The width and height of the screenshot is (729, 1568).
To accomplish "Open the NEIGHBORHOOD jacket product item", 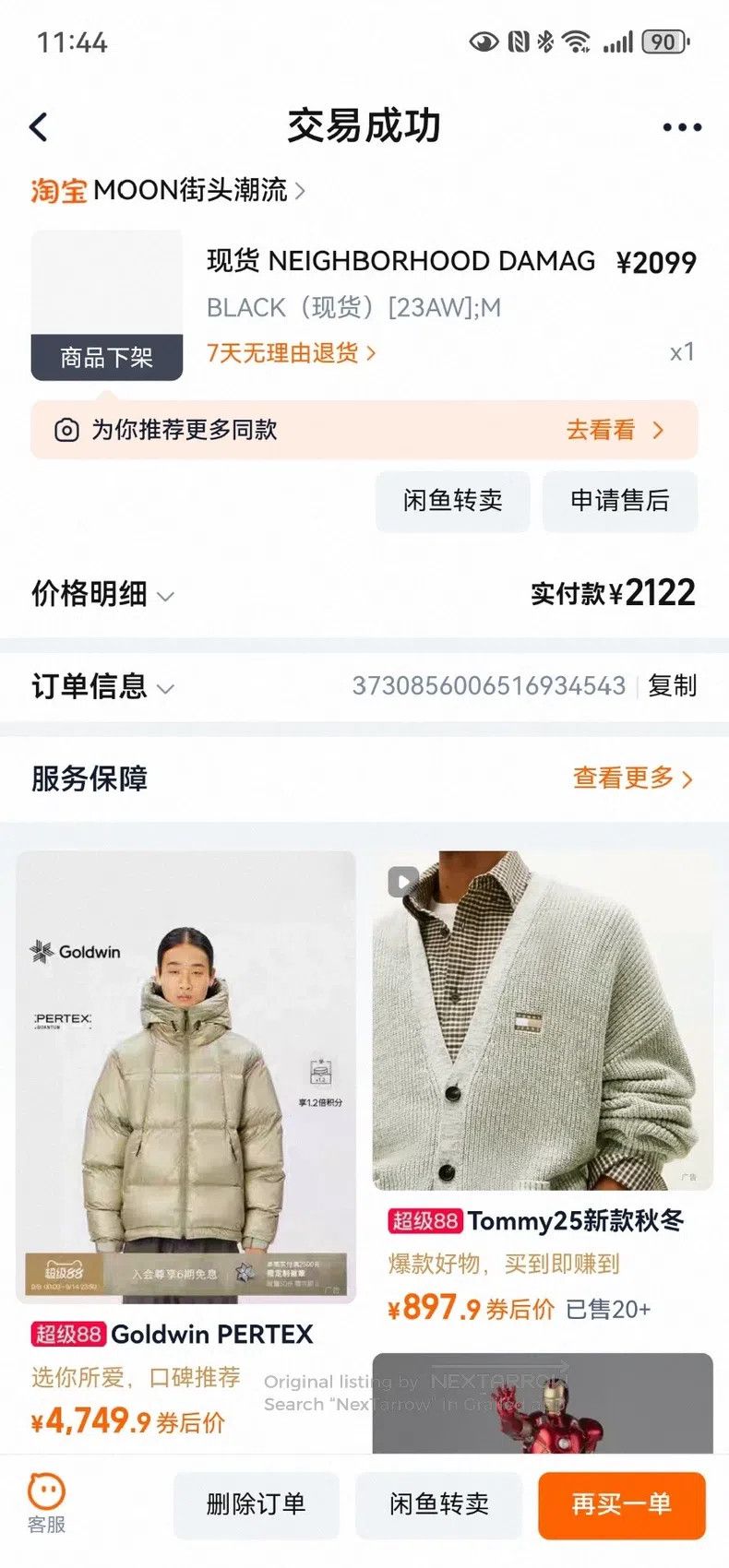I will (364, 305).
